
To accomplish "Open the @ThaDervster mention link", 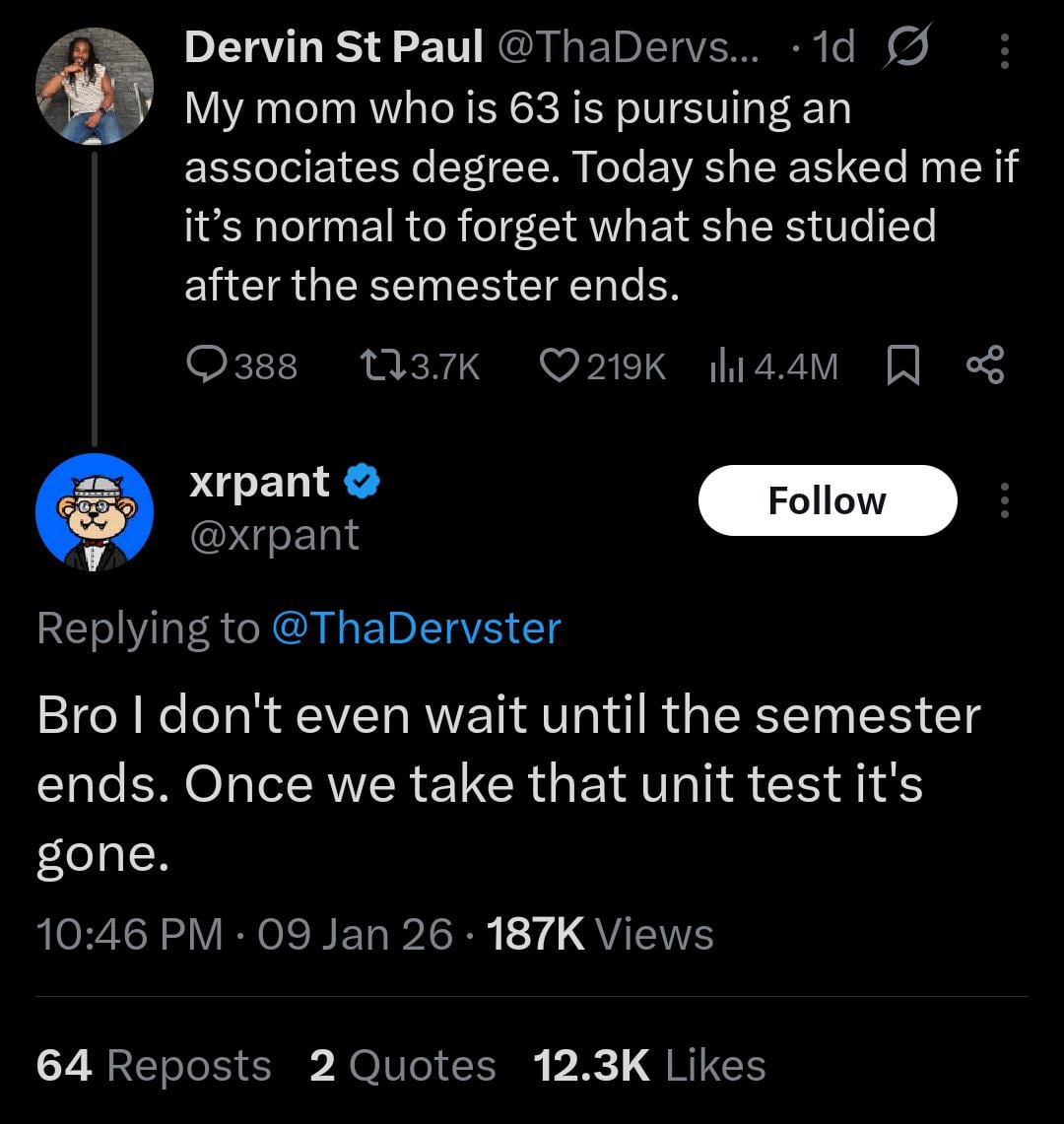I will point(415,628).
